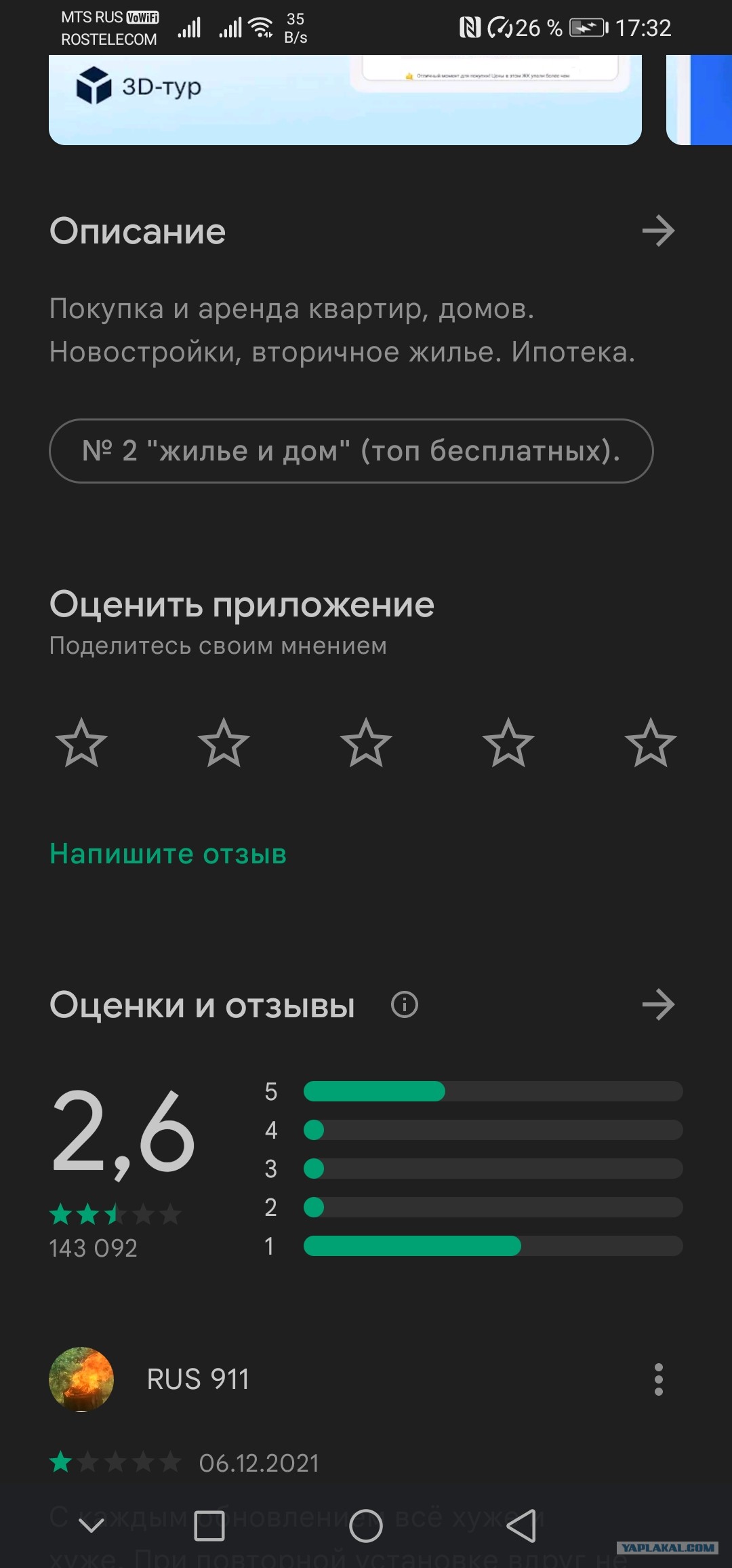Image resolution: width=732 pixels, height=1568 pixels.
Task: Rate the app five stars
Action: coord(651,743)
